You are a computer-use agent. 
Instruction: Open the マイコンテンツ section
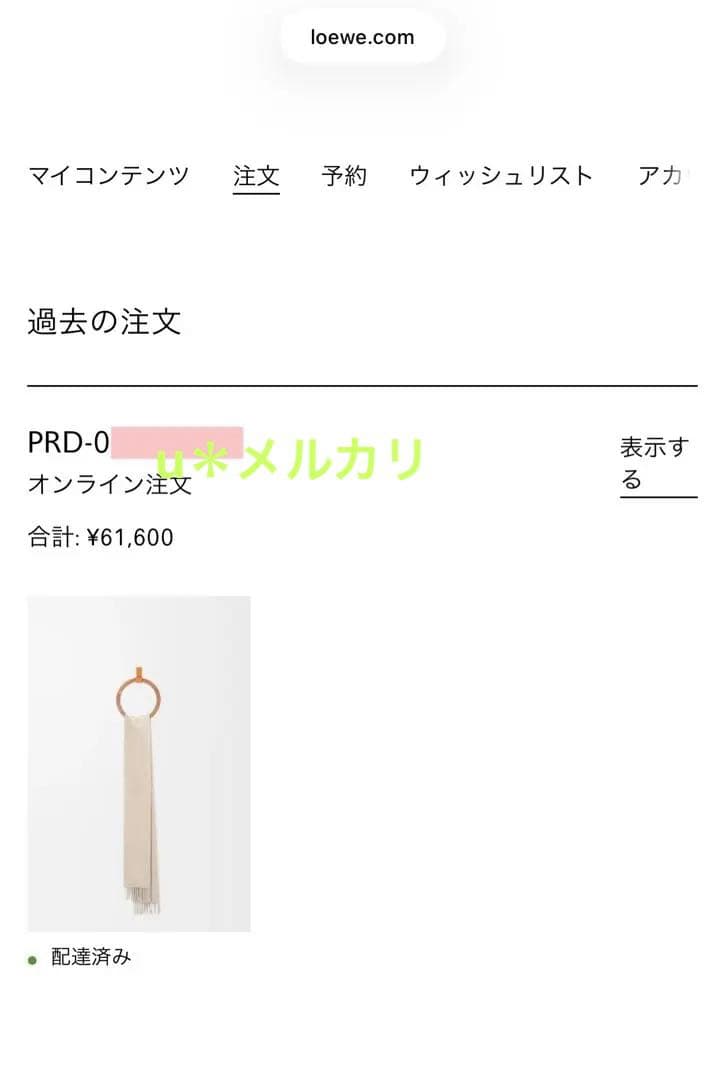pyautogui.click(x=108, y=174)
